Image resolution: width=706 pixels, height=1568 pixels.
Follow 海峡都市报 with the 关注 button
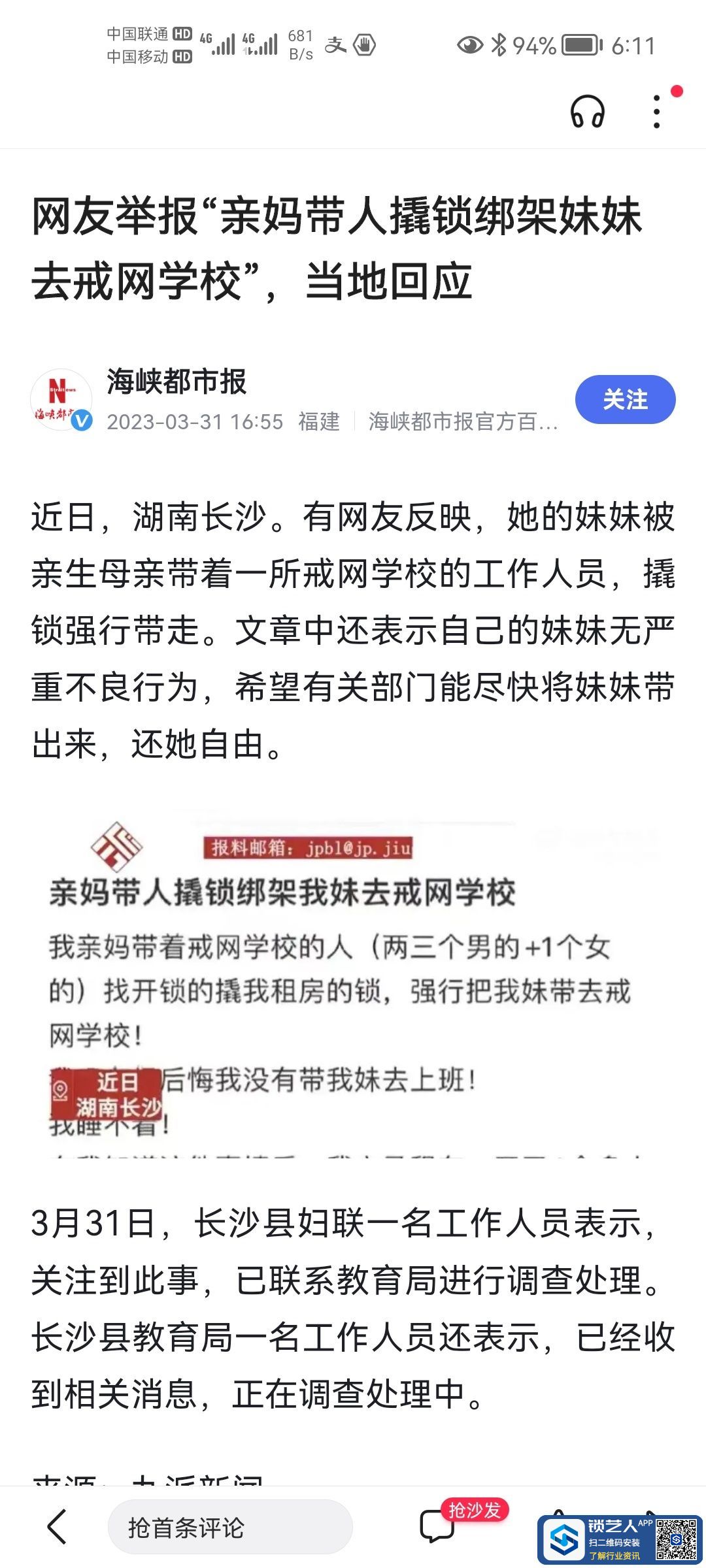coord(625,400)
